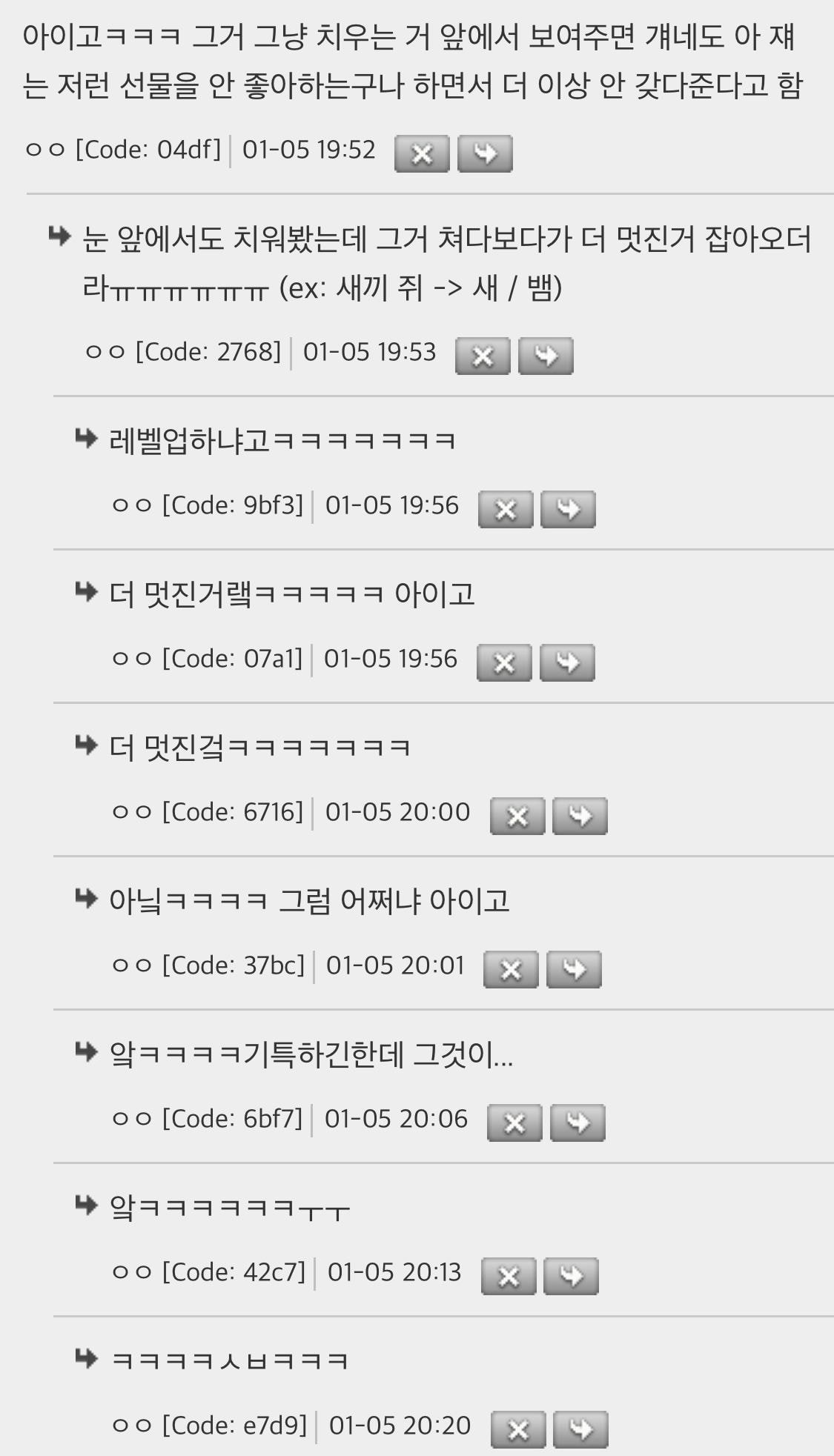Delete the comment with Code e7d9
The height and width of the screenshot is (1456, 834).
[518, 1429]
